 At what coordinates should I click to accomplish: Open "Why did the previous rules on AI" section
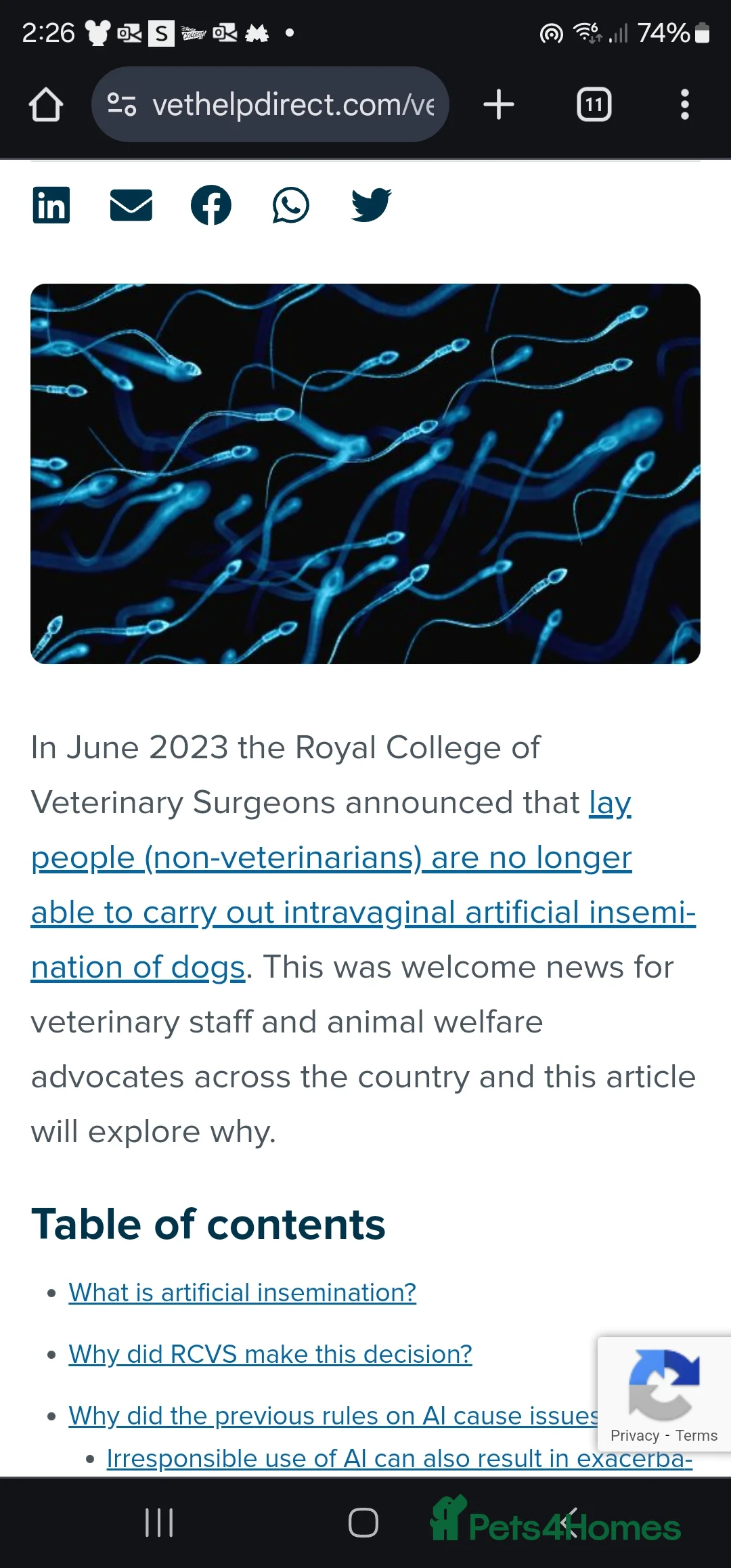coord(332,1416)
